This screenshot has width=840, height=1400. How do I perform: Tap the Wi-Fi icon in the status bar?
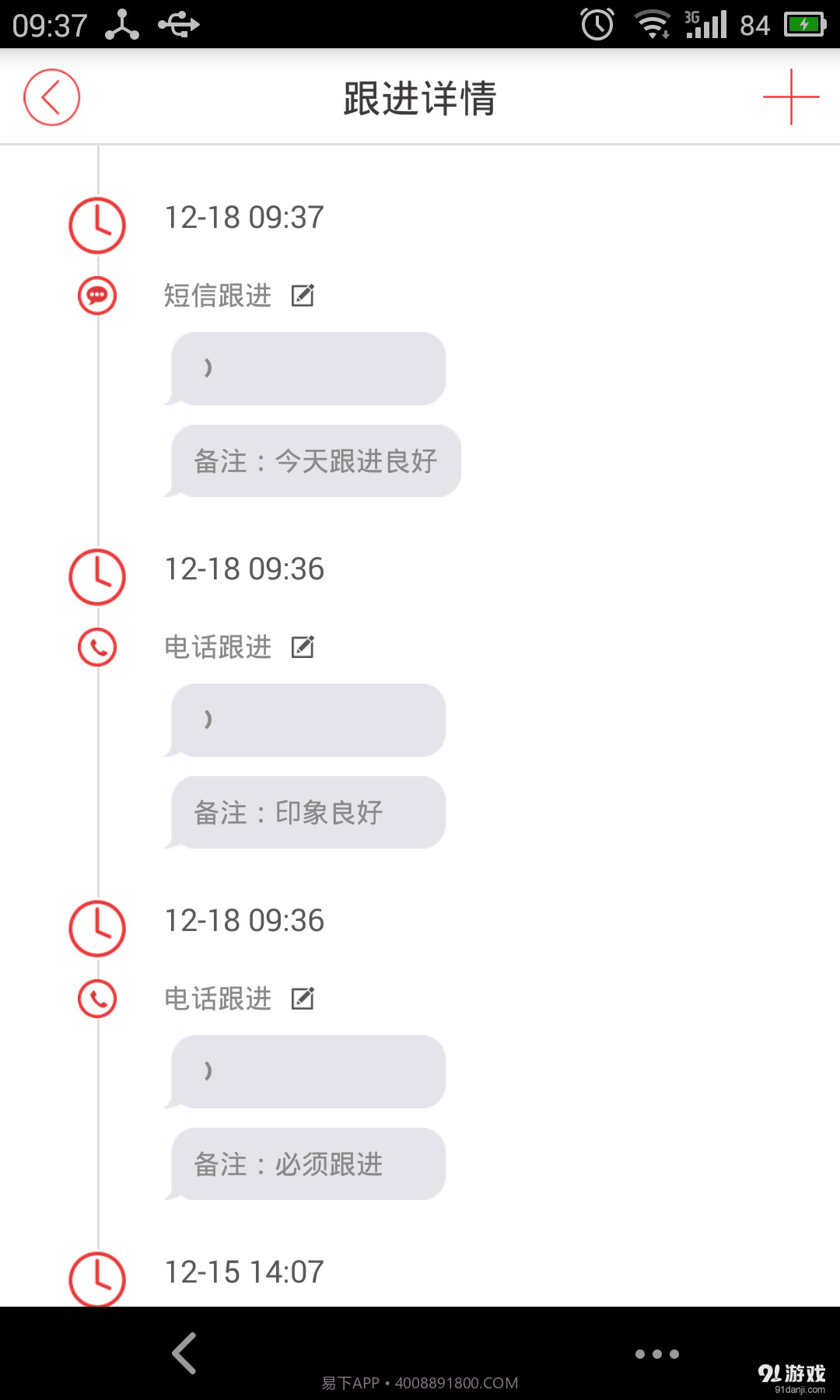coord(652,24)
